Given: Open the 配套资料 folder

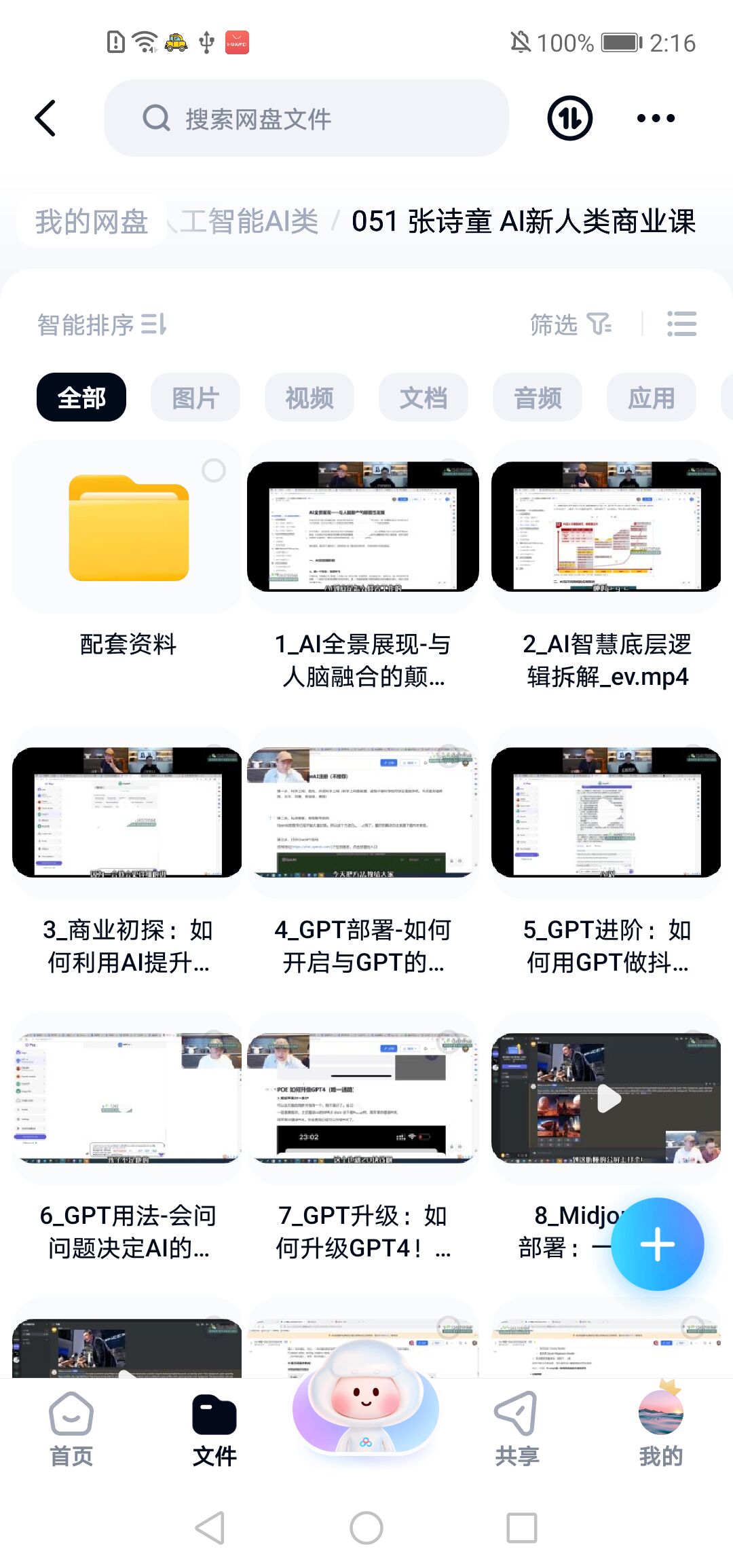Looking at the screenshot, I should [128, 529].
